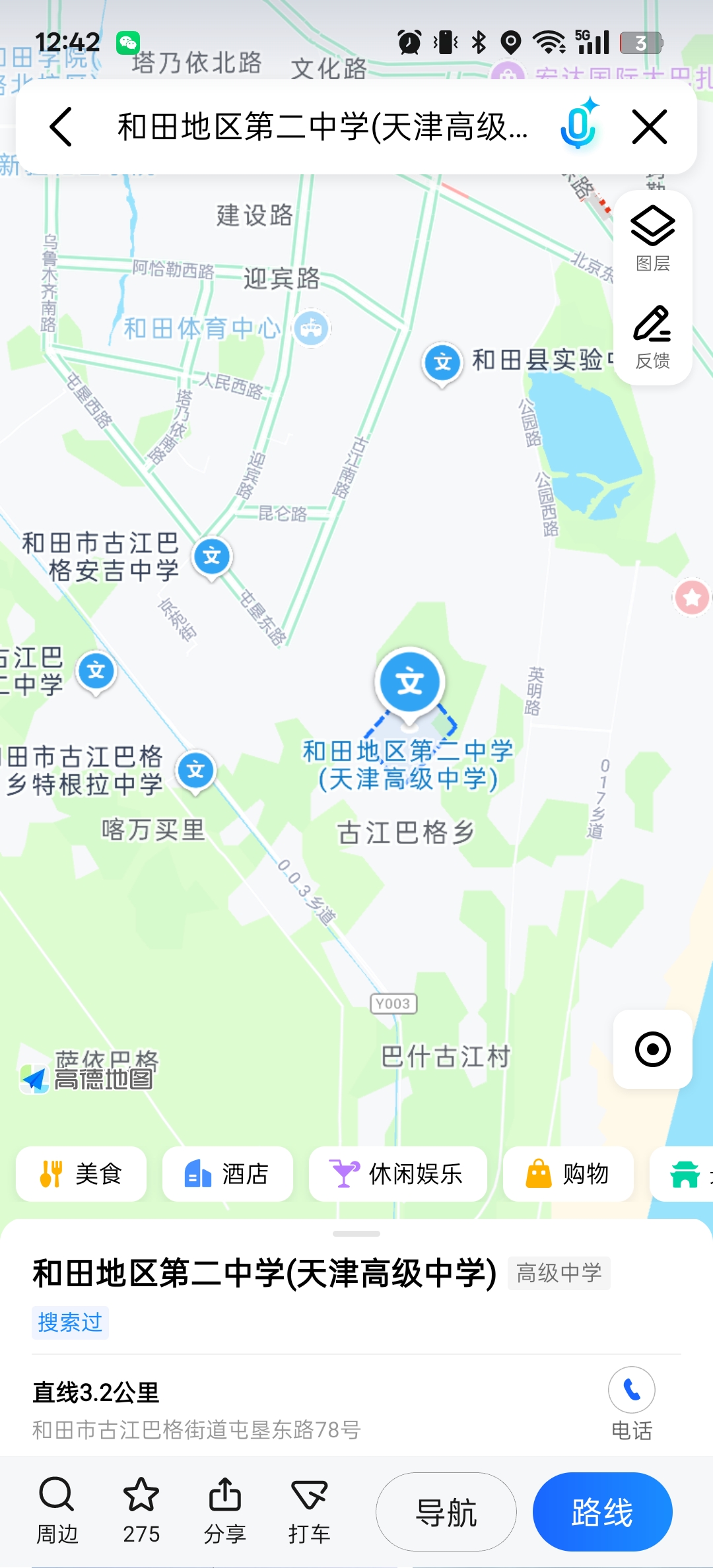Select the 休闲娱乐 chip
Viewport: 713px width, 1568px height.
[397, 1174]
